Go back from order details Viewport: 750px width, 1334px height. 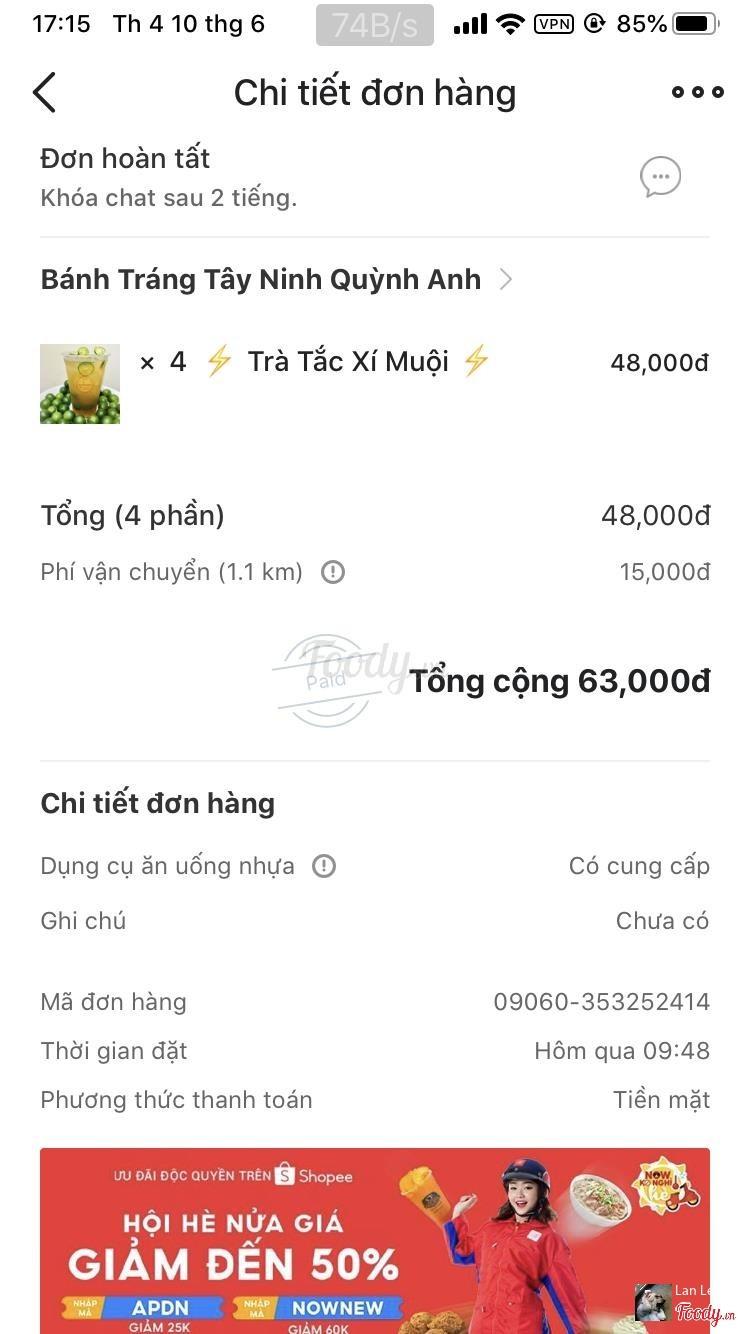45,93
